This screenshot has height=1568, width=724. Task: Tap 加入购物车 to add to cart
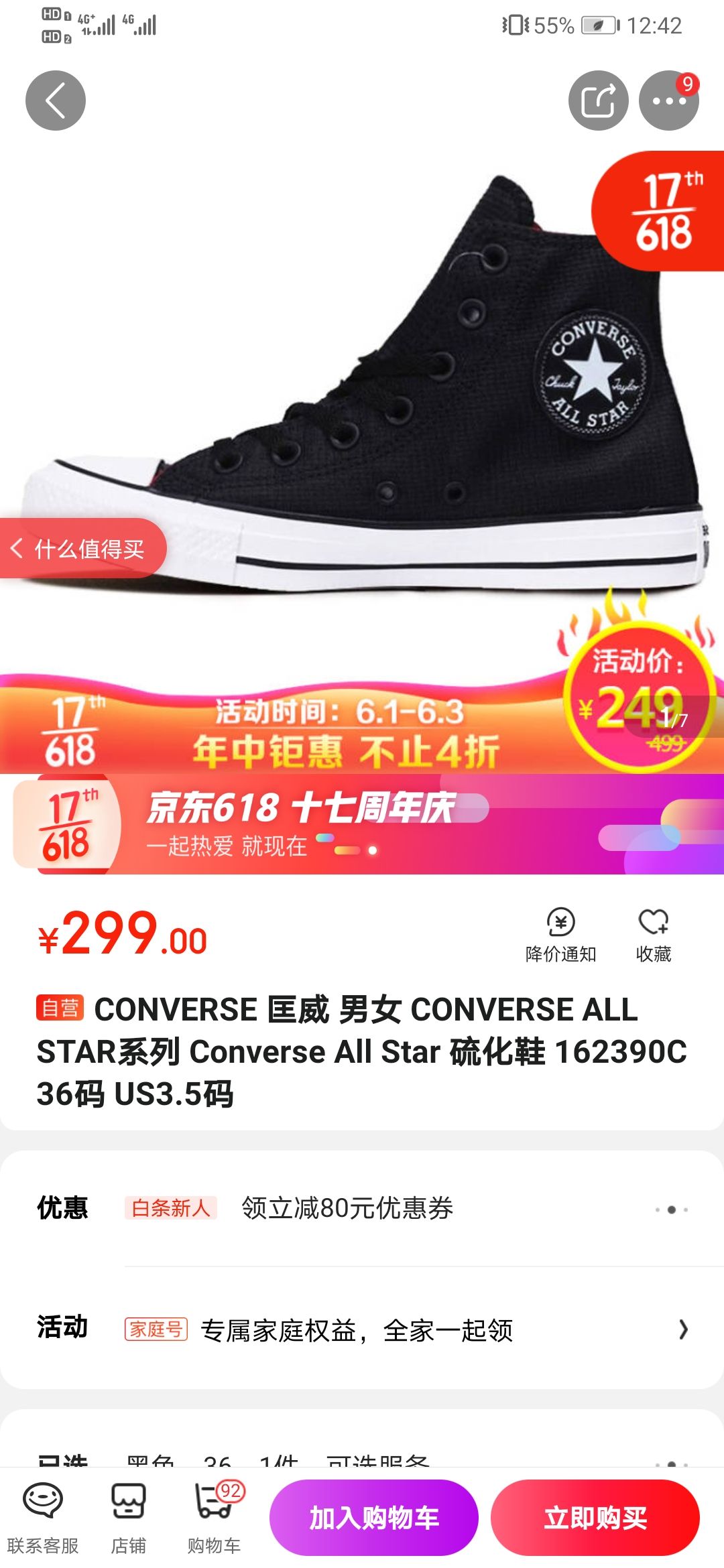(373, 1518)
